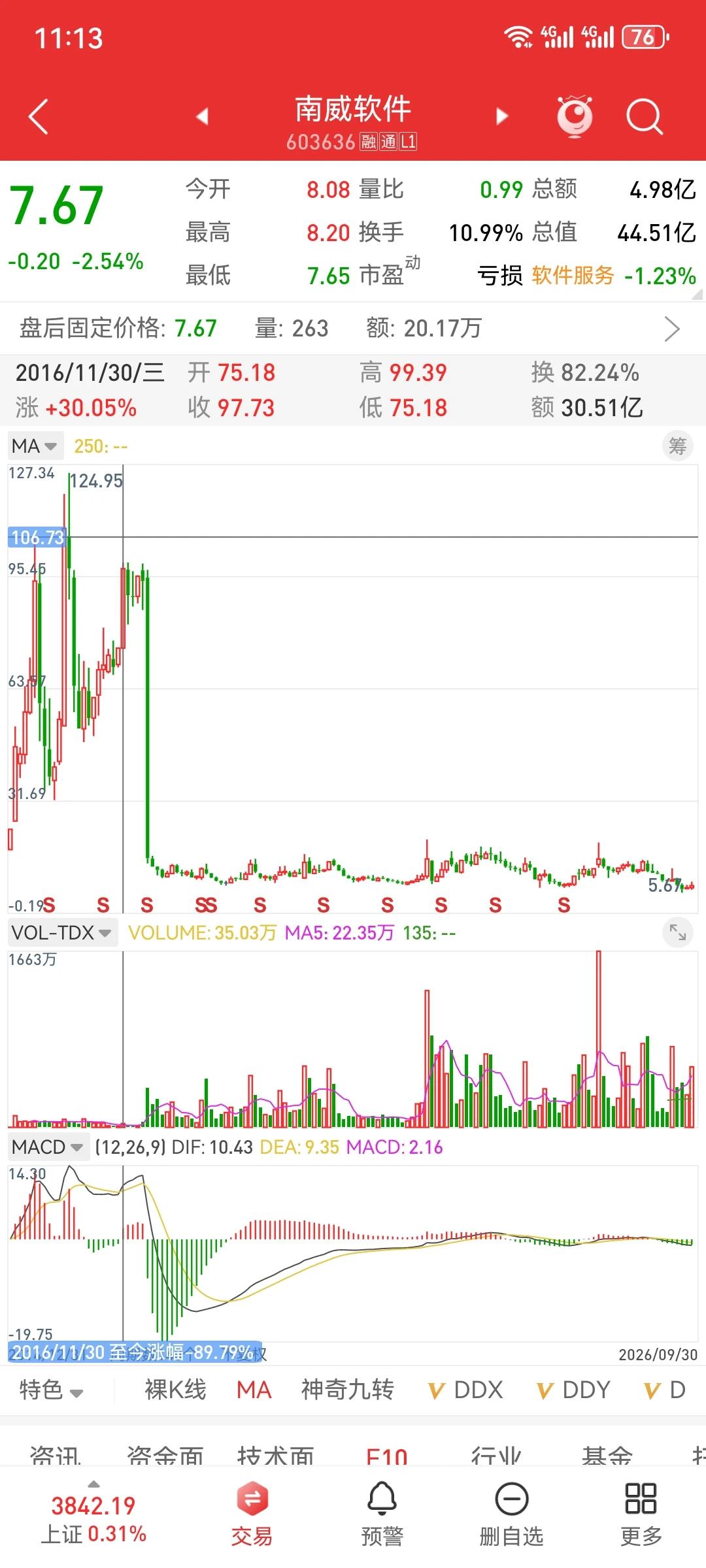Image resolution: width=706 pixels, height=1568 pixels.
Task: Select the DDX indicator
Action: coord(465,1390)
